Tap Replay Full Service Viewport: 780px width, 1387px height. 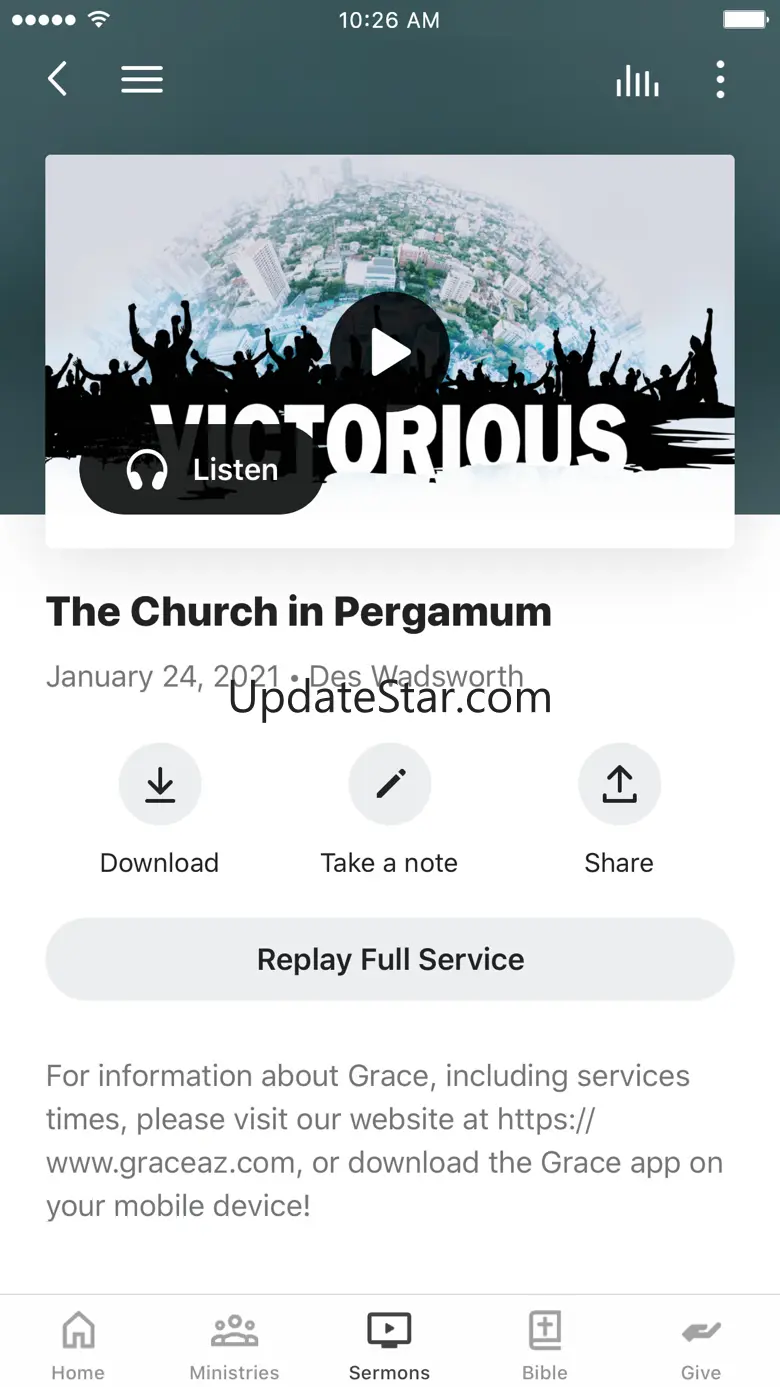pos(390,960)
